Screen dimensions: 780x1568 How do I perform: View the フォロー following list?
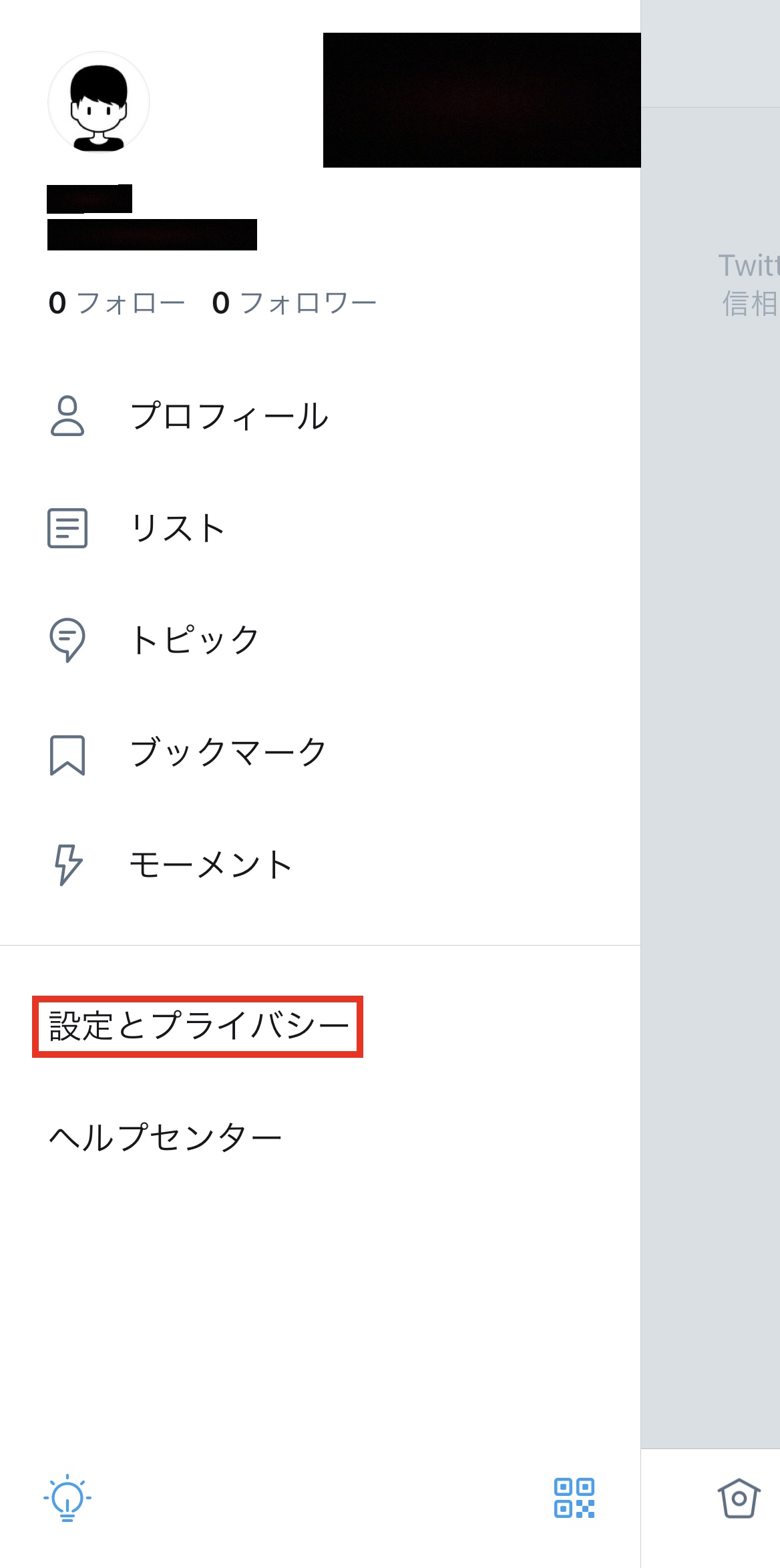coord(117,303)
